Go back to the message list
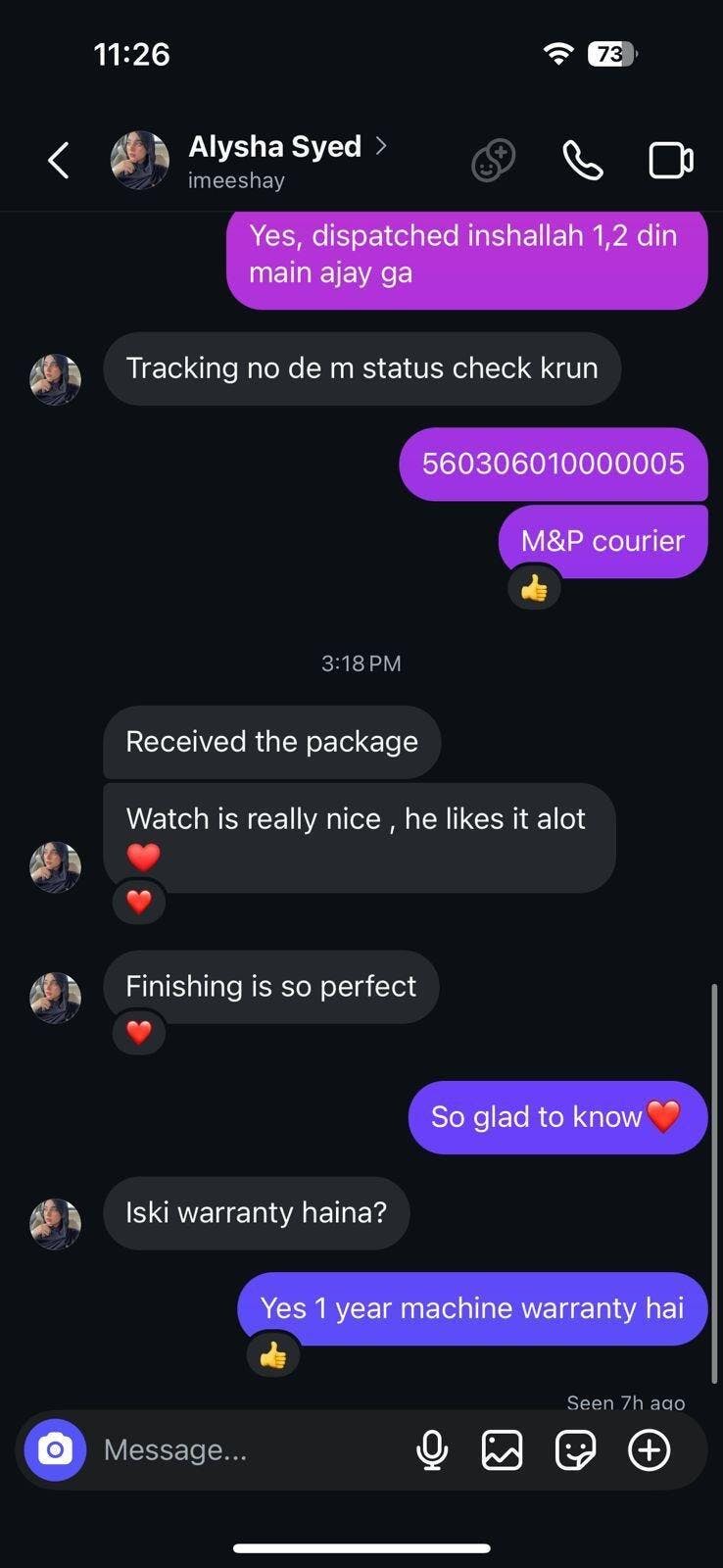This screenshot has width=723, height=1568. (x=59, y=161)
